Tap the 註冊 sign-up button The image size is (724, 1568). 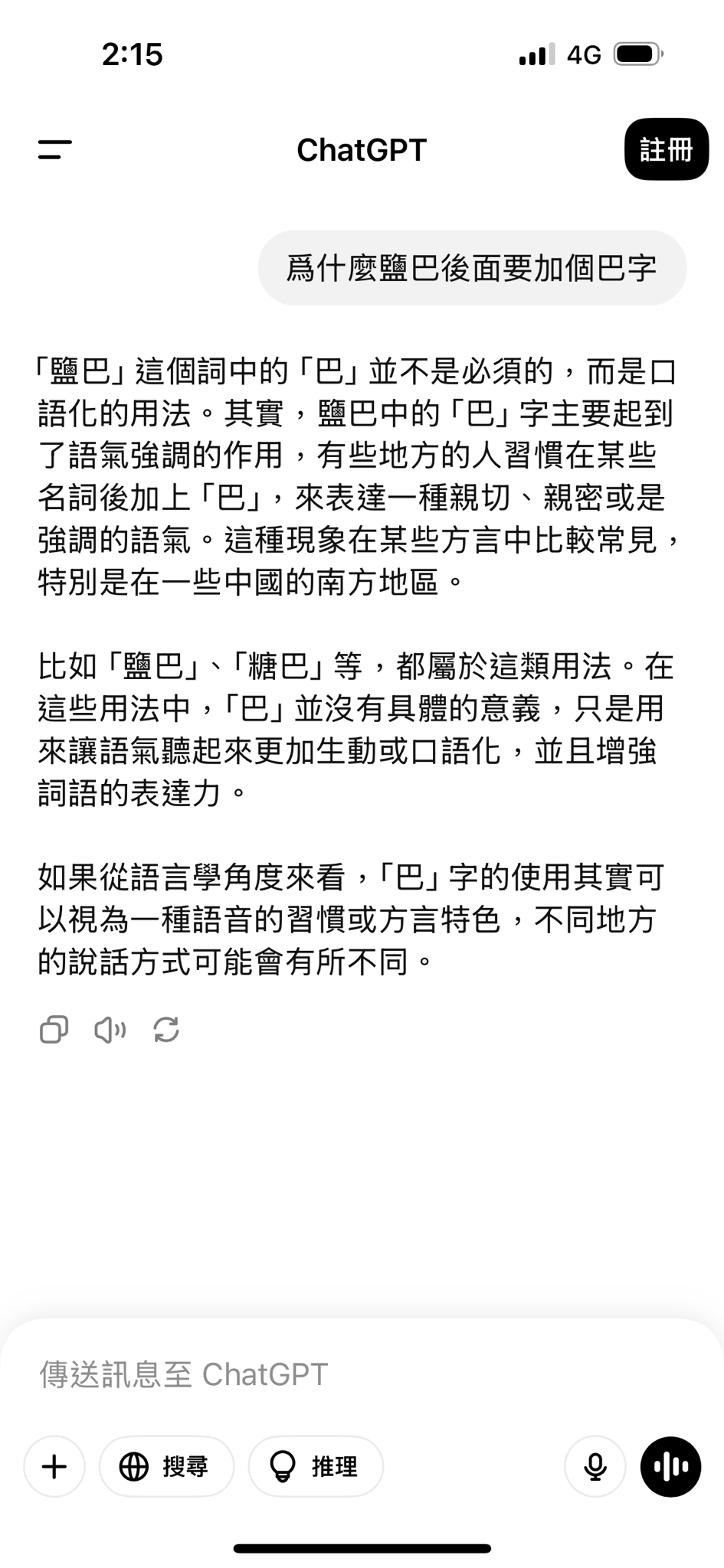point(667,149)
